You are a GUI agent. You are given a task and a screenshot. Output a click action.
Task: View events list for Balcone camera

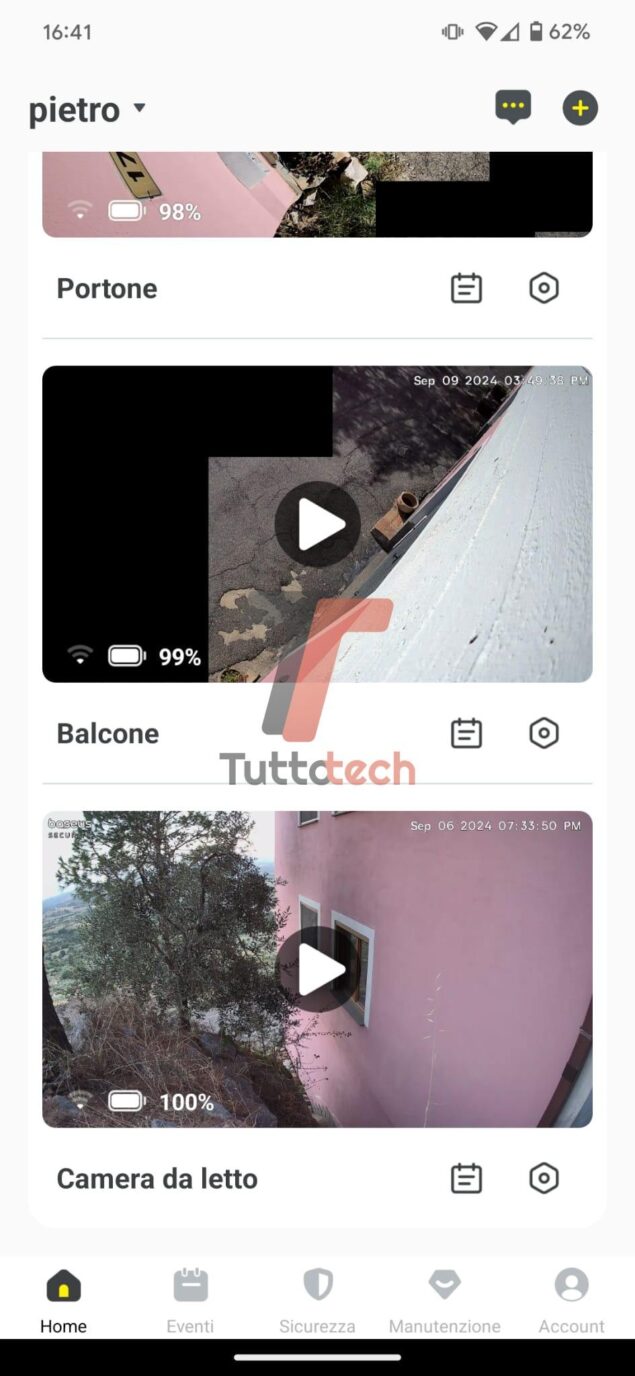(x=466, y=734)
